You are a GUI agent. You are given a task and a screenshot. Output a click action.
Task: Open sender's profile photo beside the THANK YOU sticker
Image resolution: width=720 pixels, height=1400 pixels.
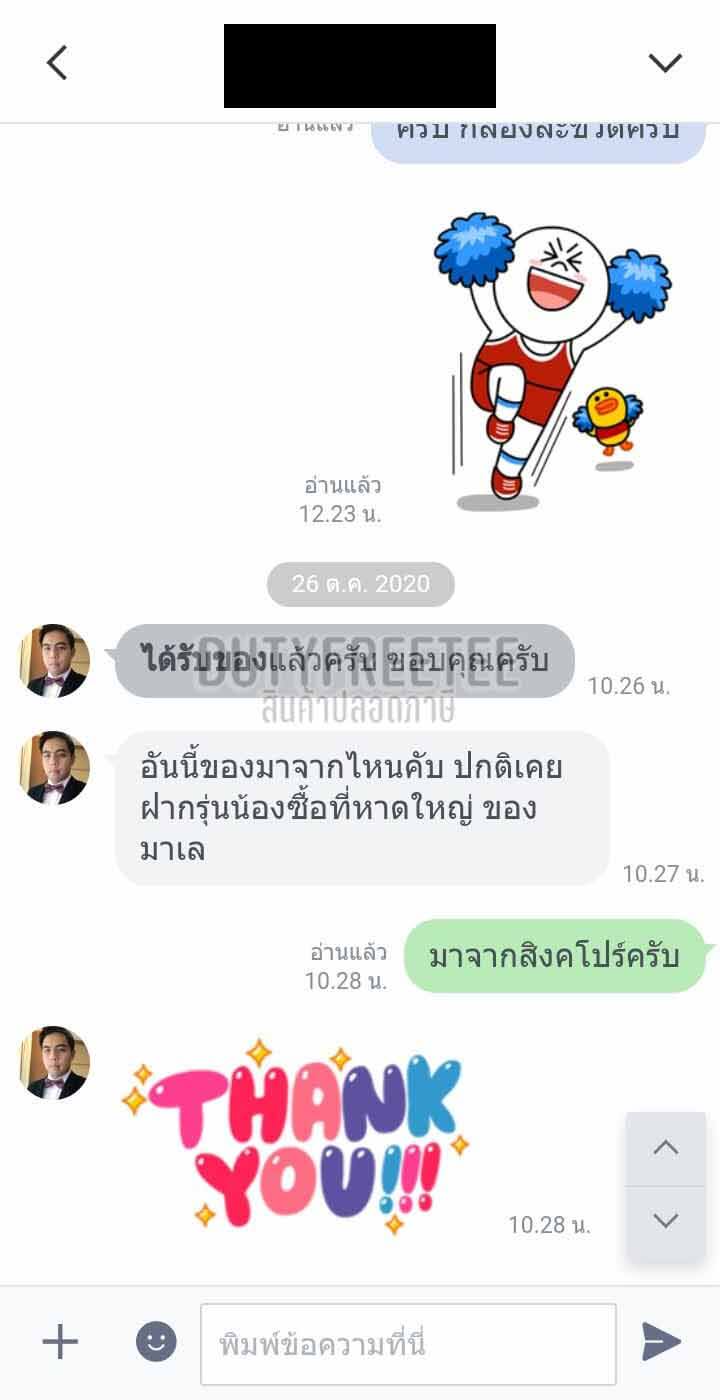(55, 1062)
